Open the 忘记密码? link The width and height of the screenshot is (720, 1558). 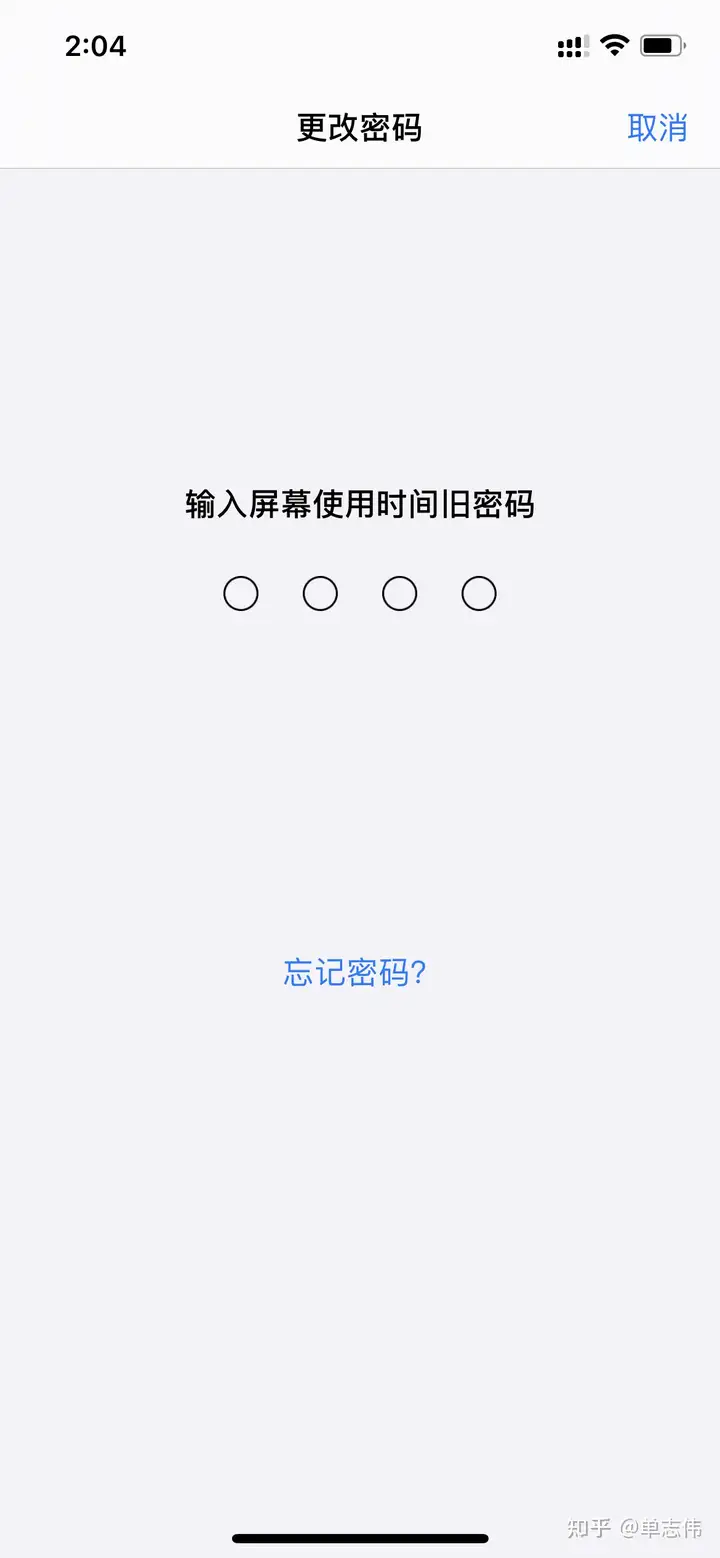(x=355, y=972)
